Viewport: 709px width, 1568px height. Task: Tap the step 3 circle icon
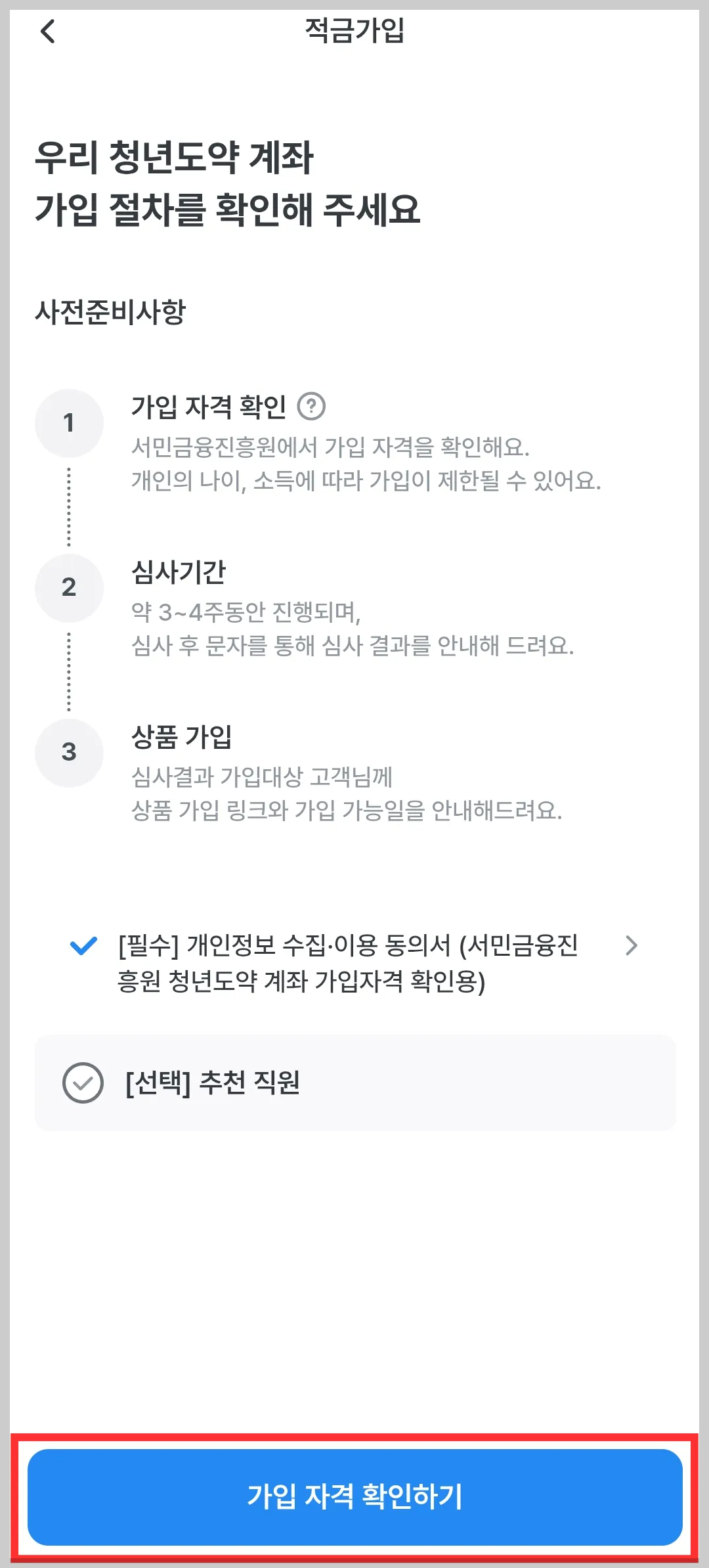pos(70,753)
